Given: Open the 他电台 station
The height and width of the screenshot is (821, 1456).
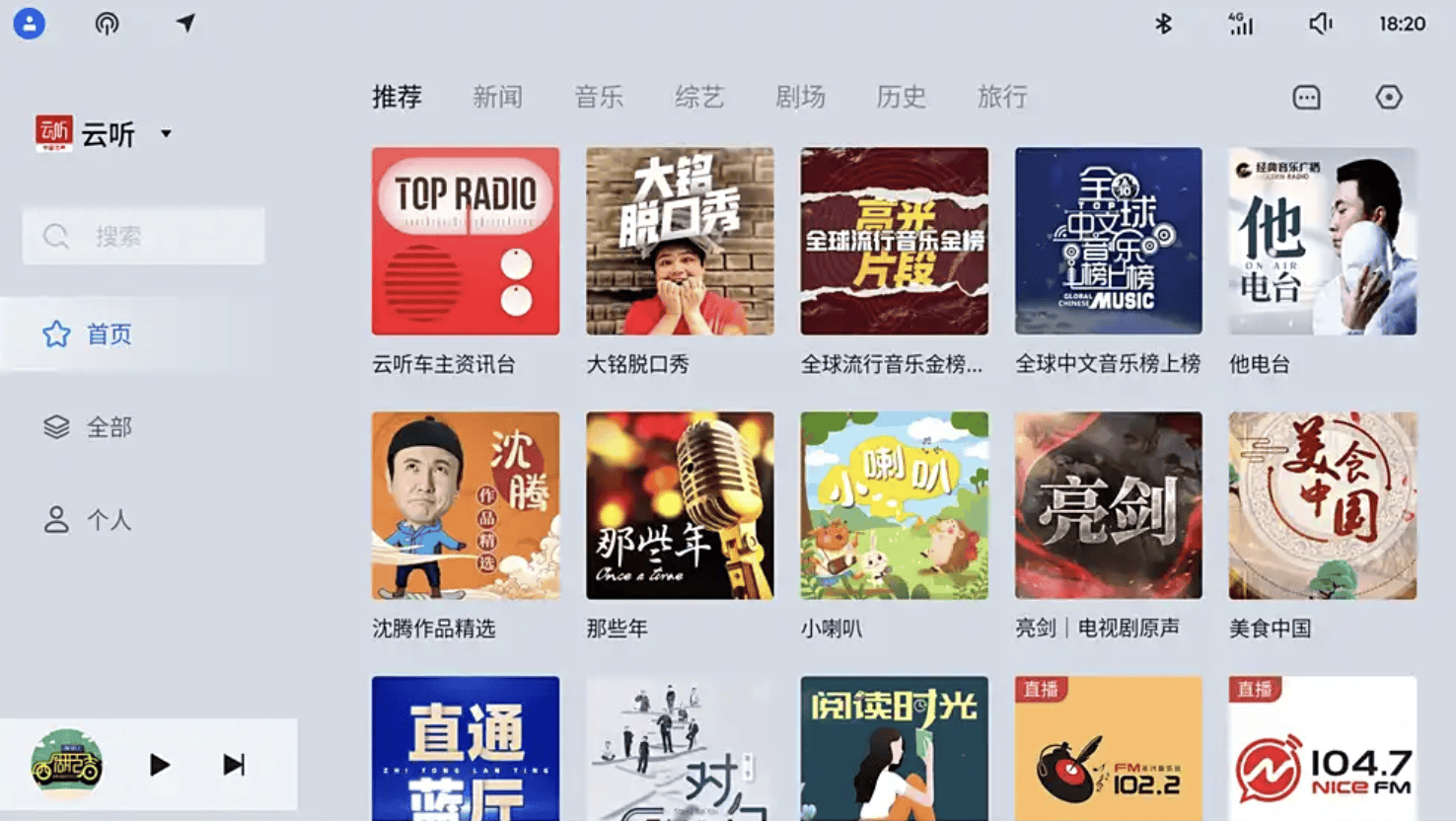Looking at the screenshot, I should 1322,242.
